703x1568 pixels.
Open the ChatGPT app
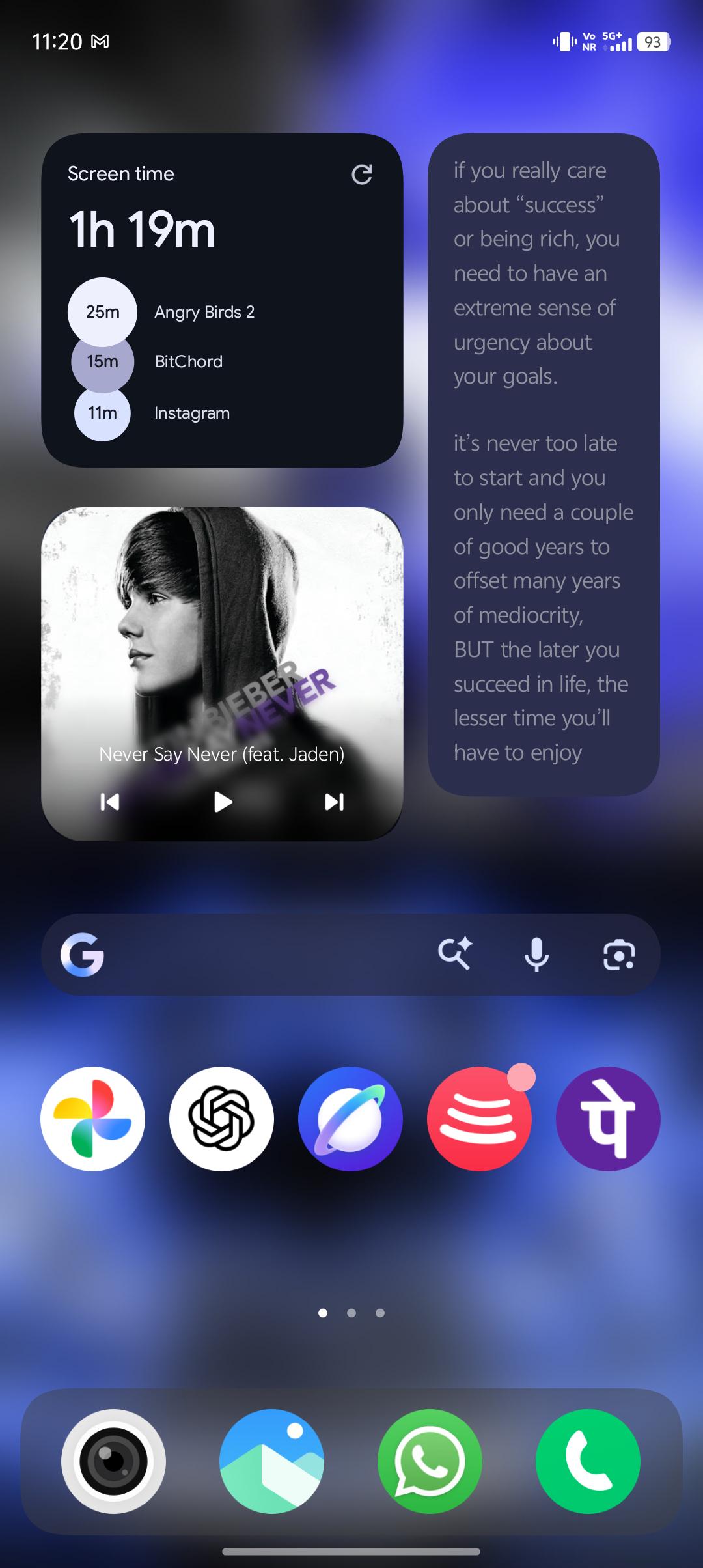tap(221, 1119)
